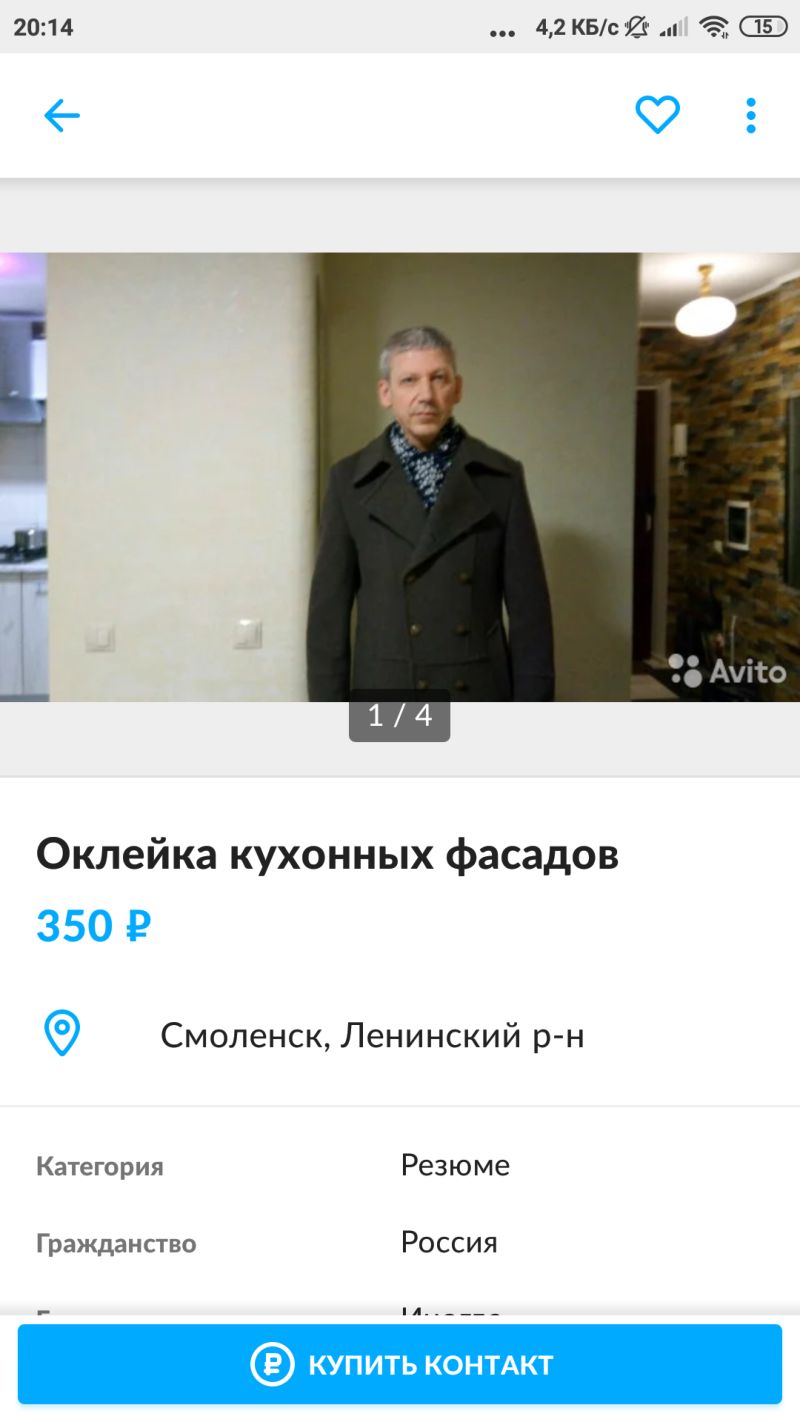Tap the Купить контакт button

tap(400, 1364)
